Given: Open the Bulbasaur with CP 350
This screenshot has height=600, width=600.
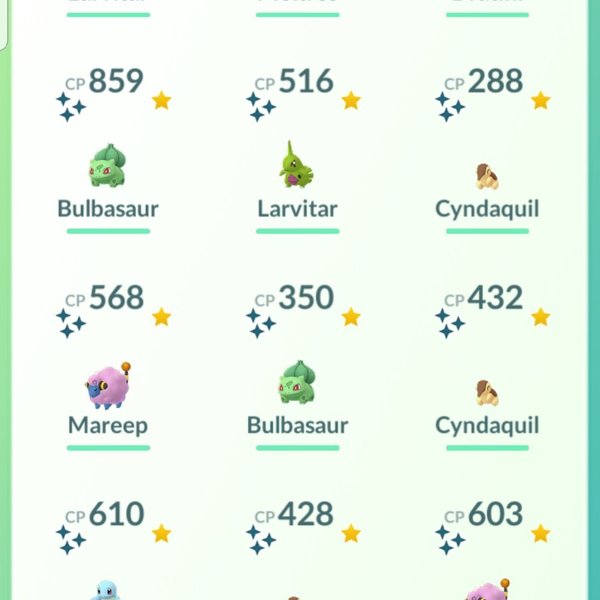Looking at the screenshot, I should (297, 383).
